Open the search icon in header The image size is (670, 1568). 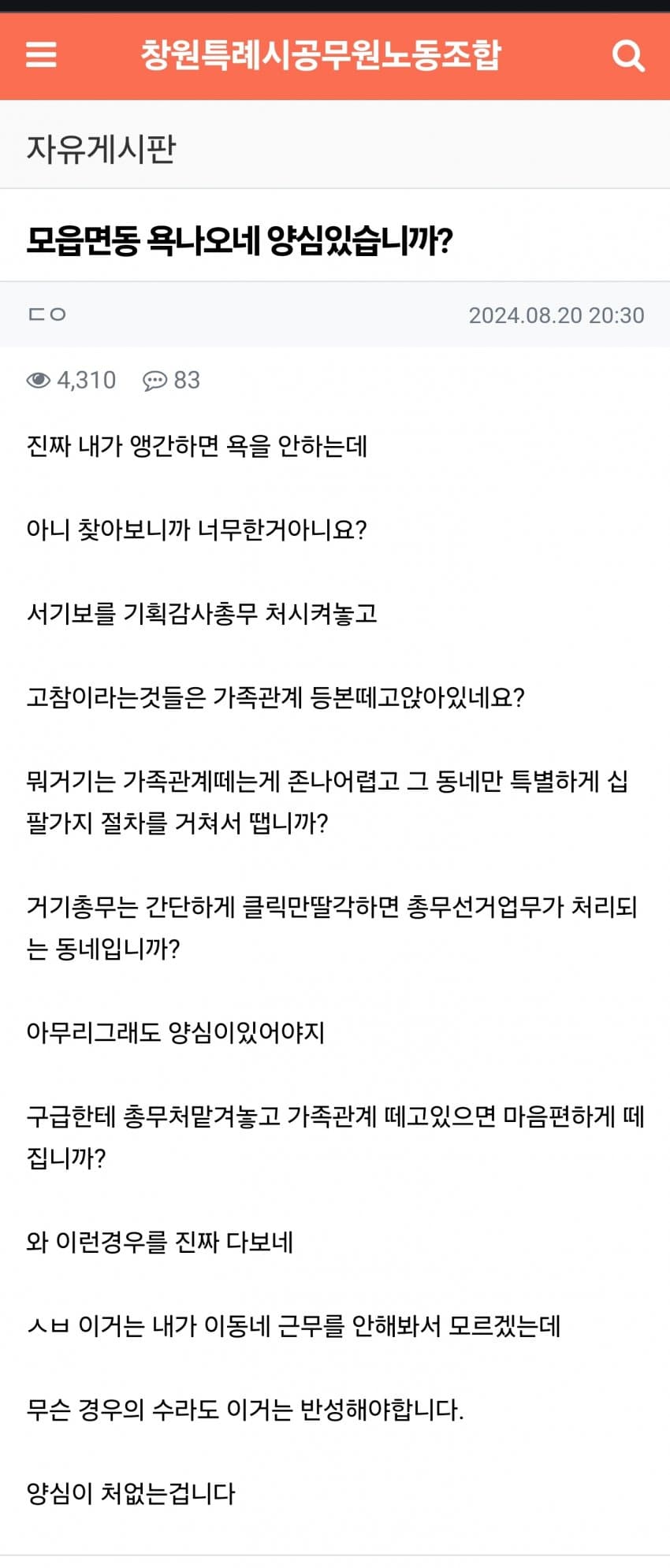coord(627,55)
